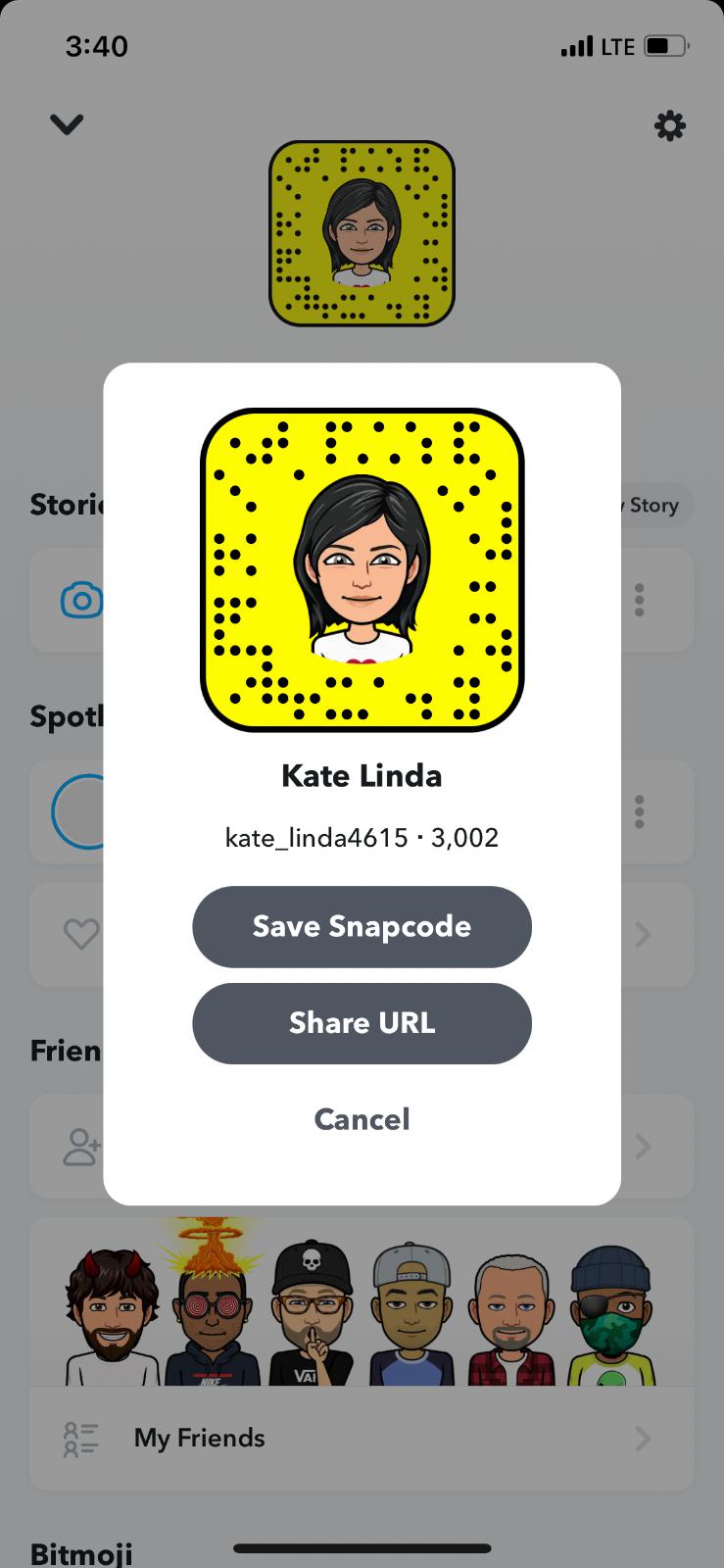This screenshot has height=1568, width=724.
Task: Share the profile URL
Action: point(362,1023)
